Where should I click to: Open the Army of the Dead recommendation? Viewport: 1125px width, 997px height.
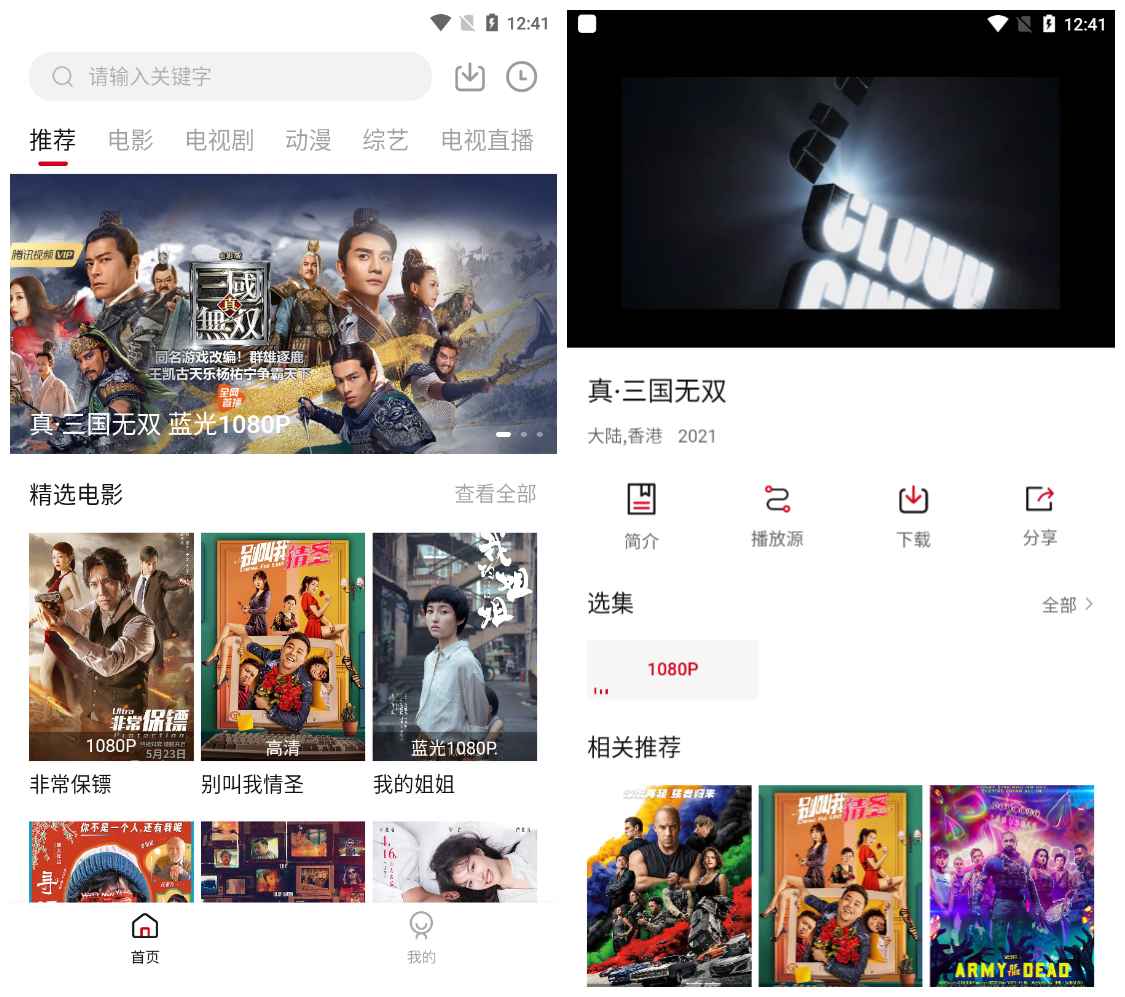pyautogui.click(x=1011, y=885)
